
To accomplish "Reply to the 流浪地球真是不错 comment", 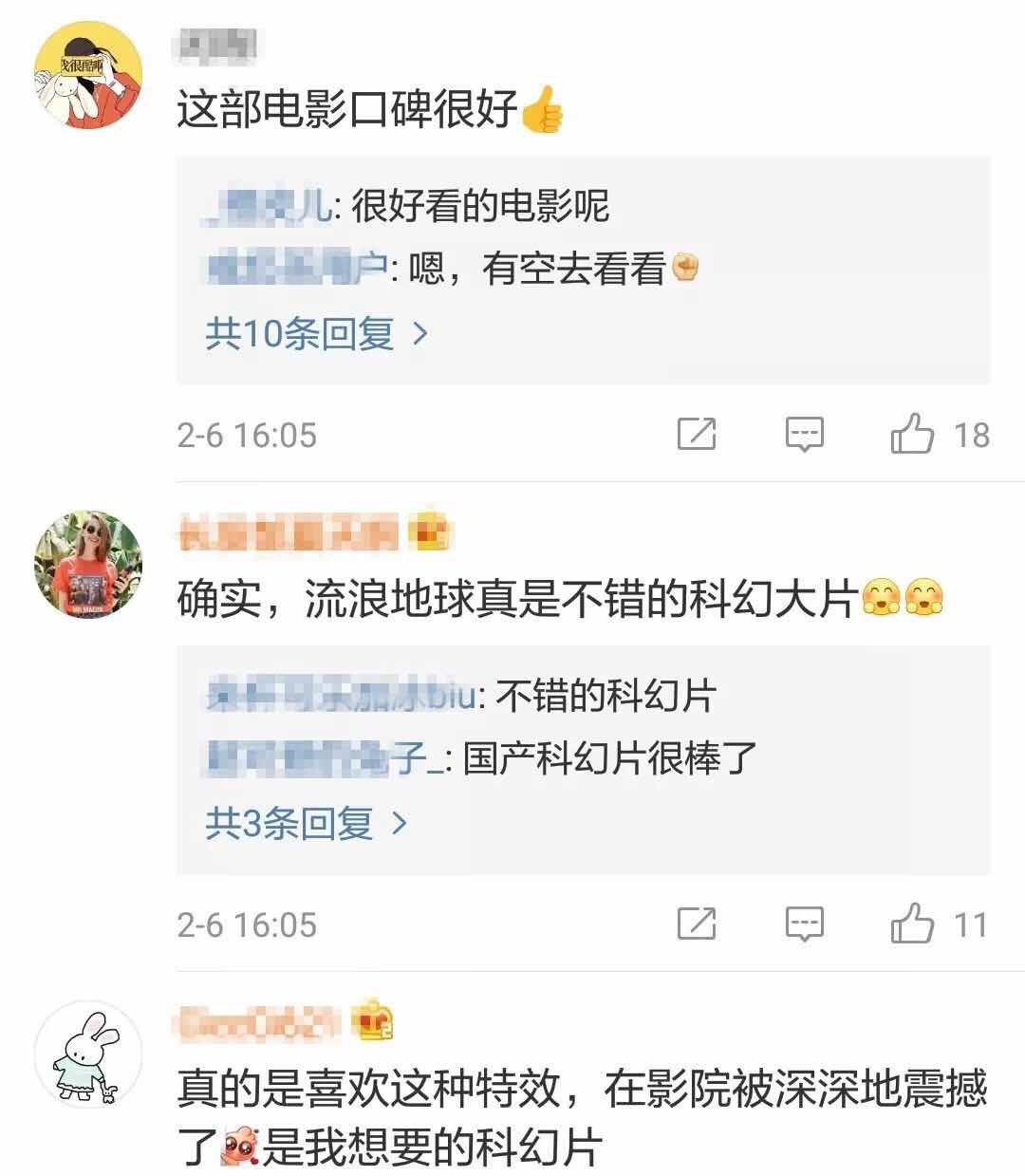I will tap(804, 924).
